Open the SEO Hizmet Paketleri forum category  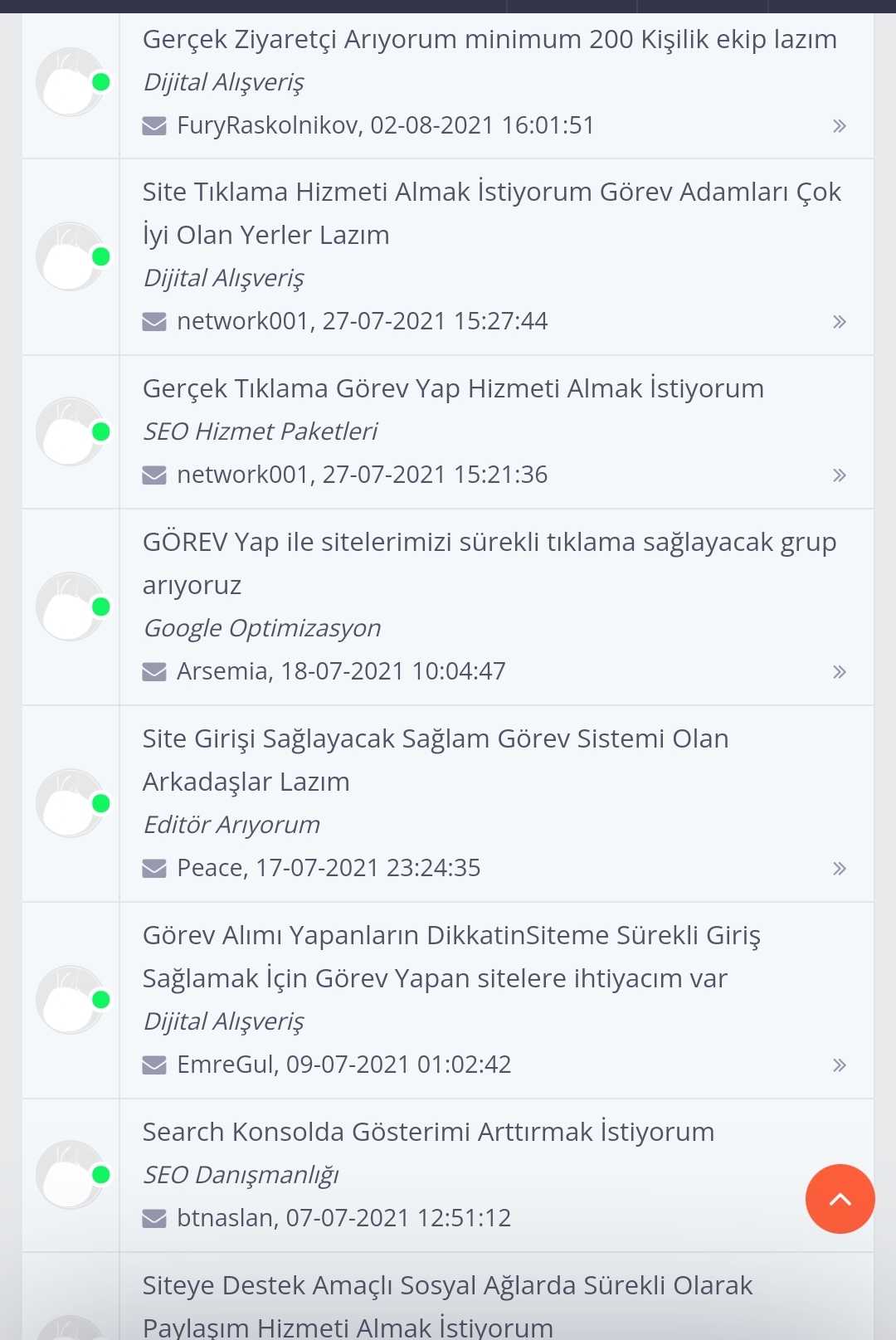[260, 431]
